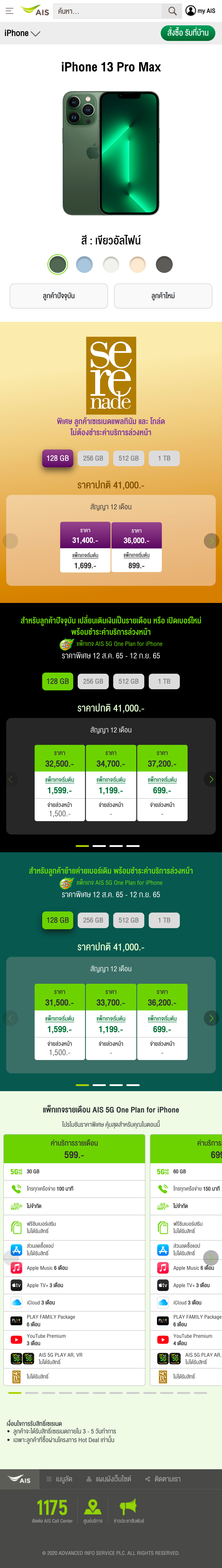
Task: Tap the magnifier search icon
Action: [172, 11]
